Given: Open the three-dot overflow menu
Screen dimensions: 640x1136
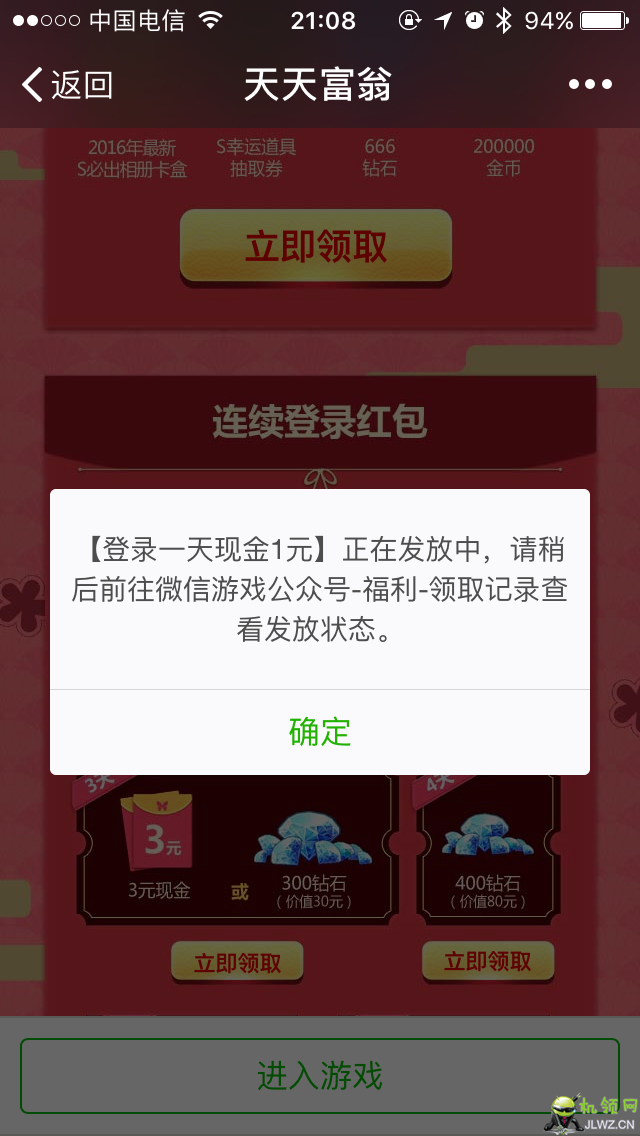Looking at the screenshot, I should click(590, 85).
